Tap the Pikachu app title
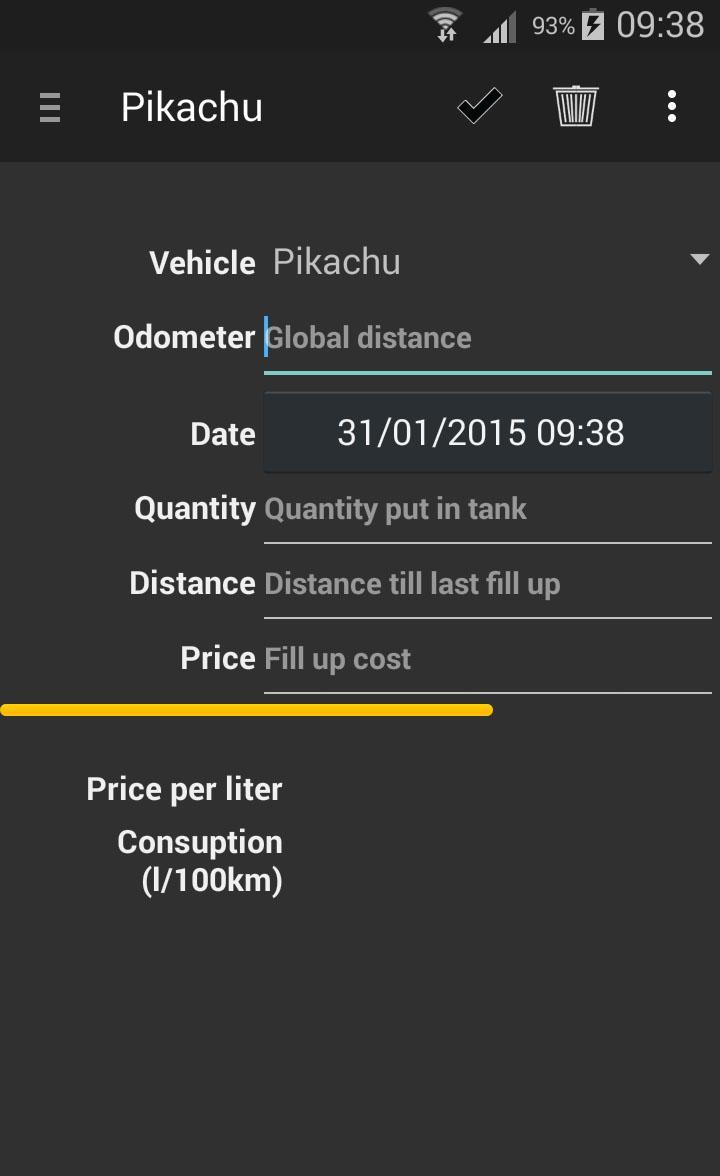The width and height of the screenshot is (720, 1176). click(191, 106)
